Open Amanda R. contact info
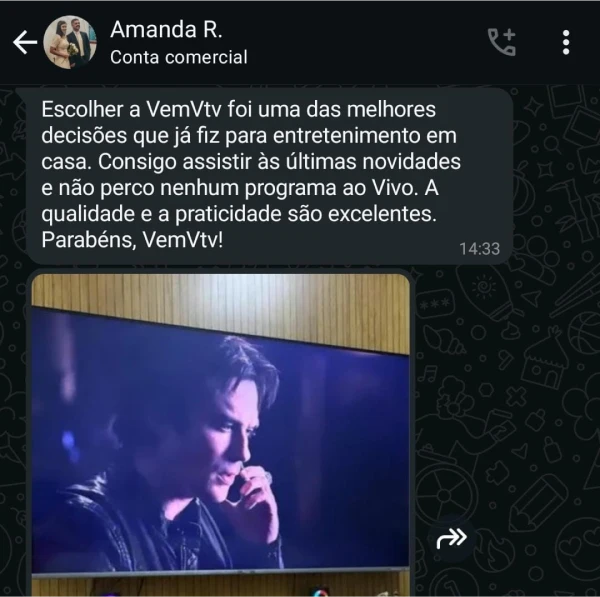600x597 pixels. (x=178, y=42)
